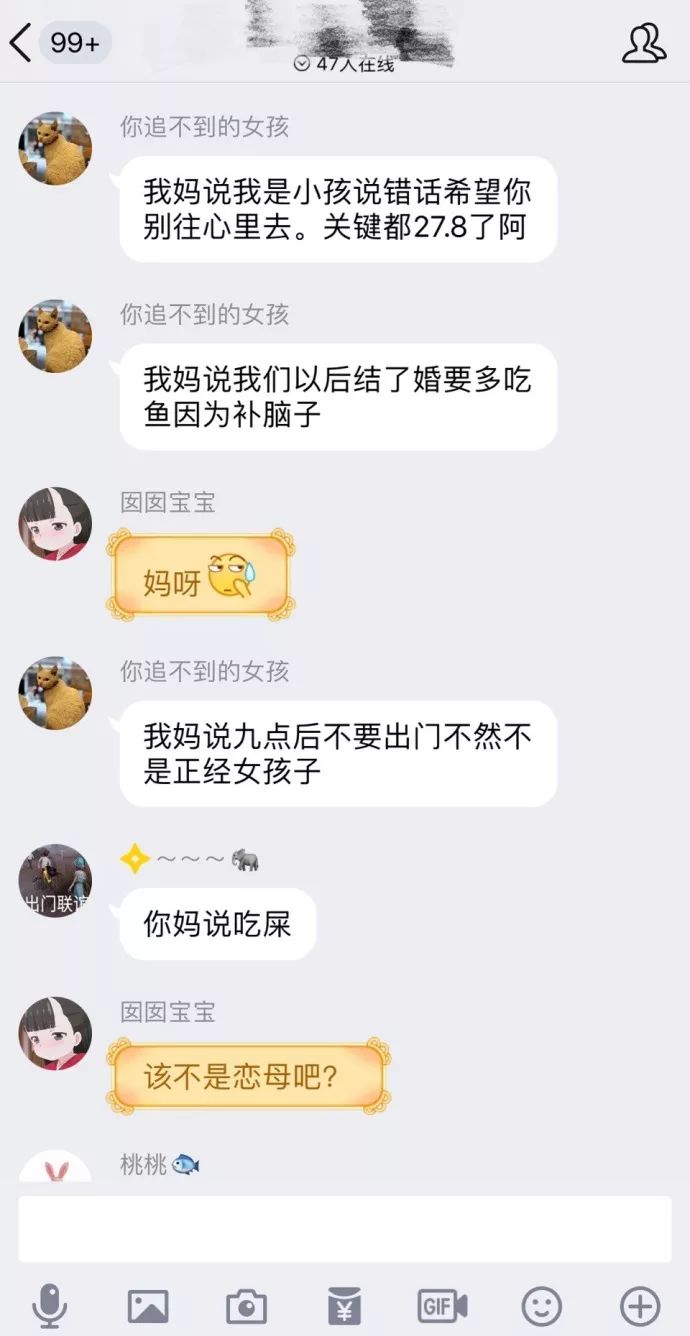This screenshot has height=1336, width=690.
Task: Send a red packet
Action: click(x=344, y=1305)
